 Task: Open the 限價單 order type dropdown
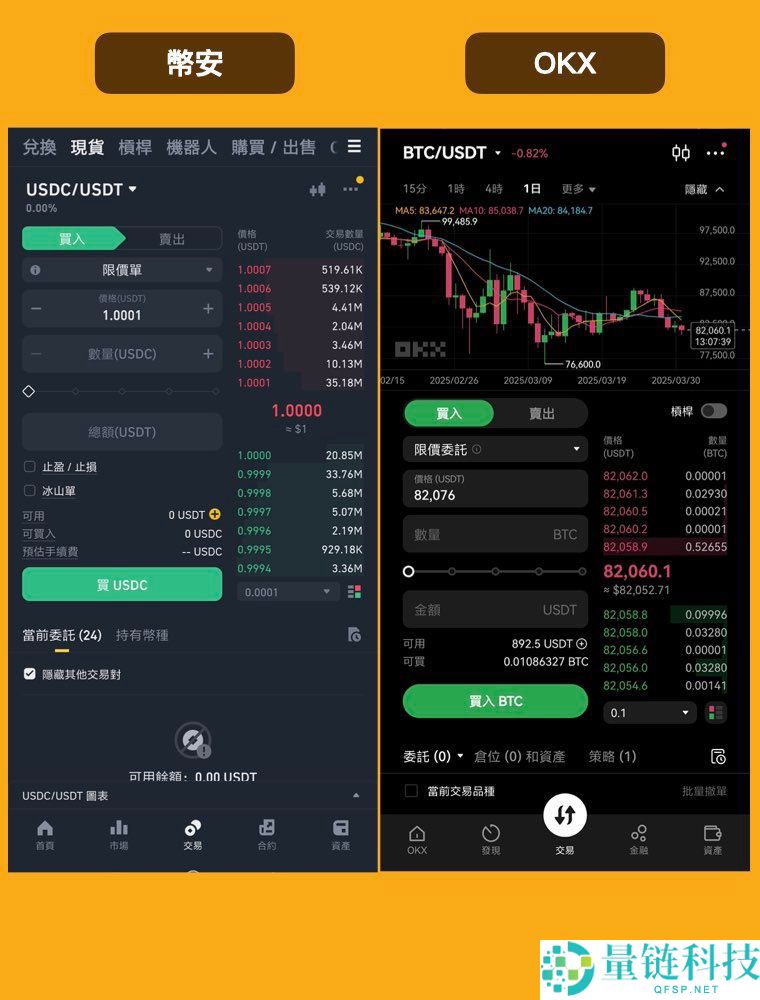click(x=121, y=271)
